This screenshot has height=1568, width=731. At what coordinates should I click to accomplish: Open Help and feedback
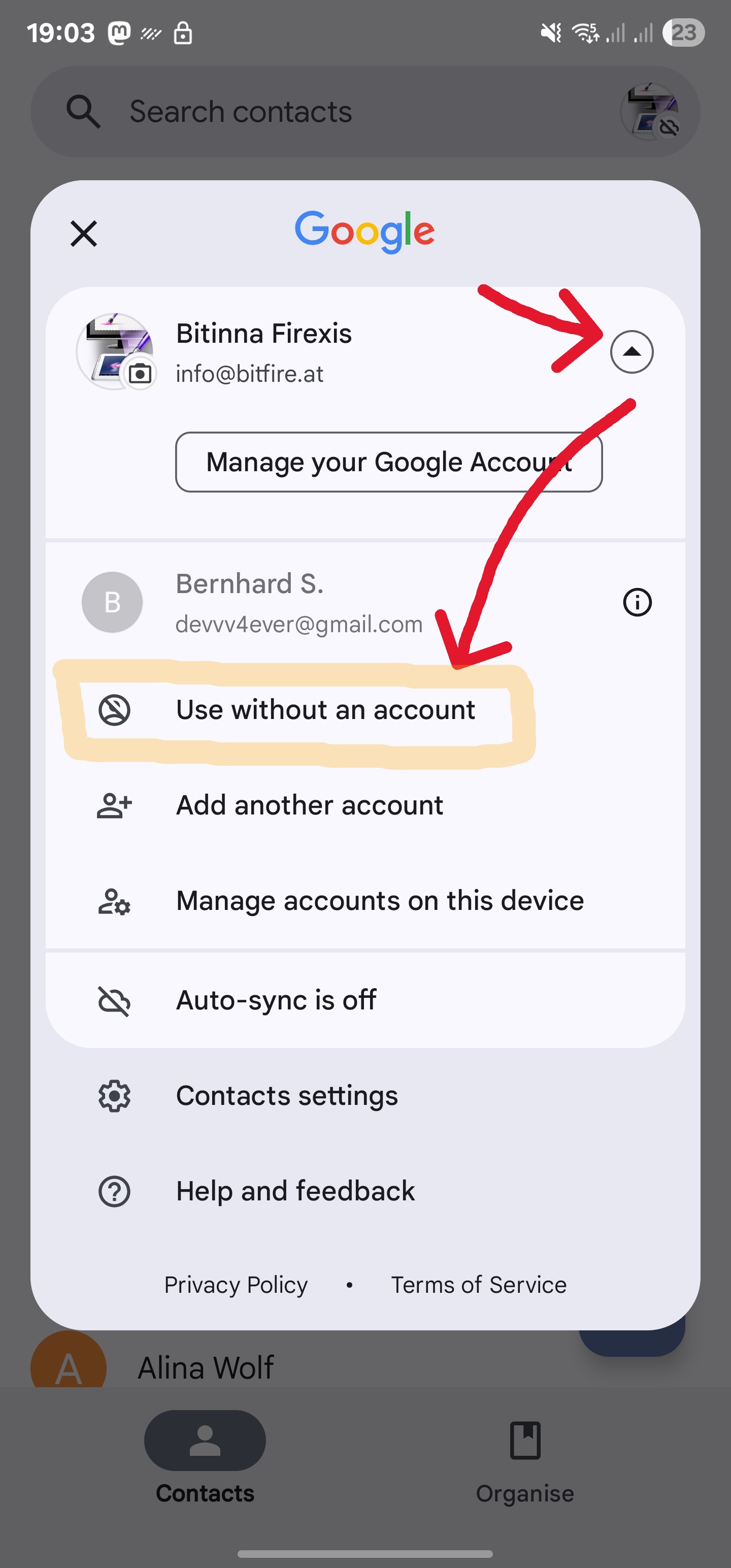point(365,1191)
